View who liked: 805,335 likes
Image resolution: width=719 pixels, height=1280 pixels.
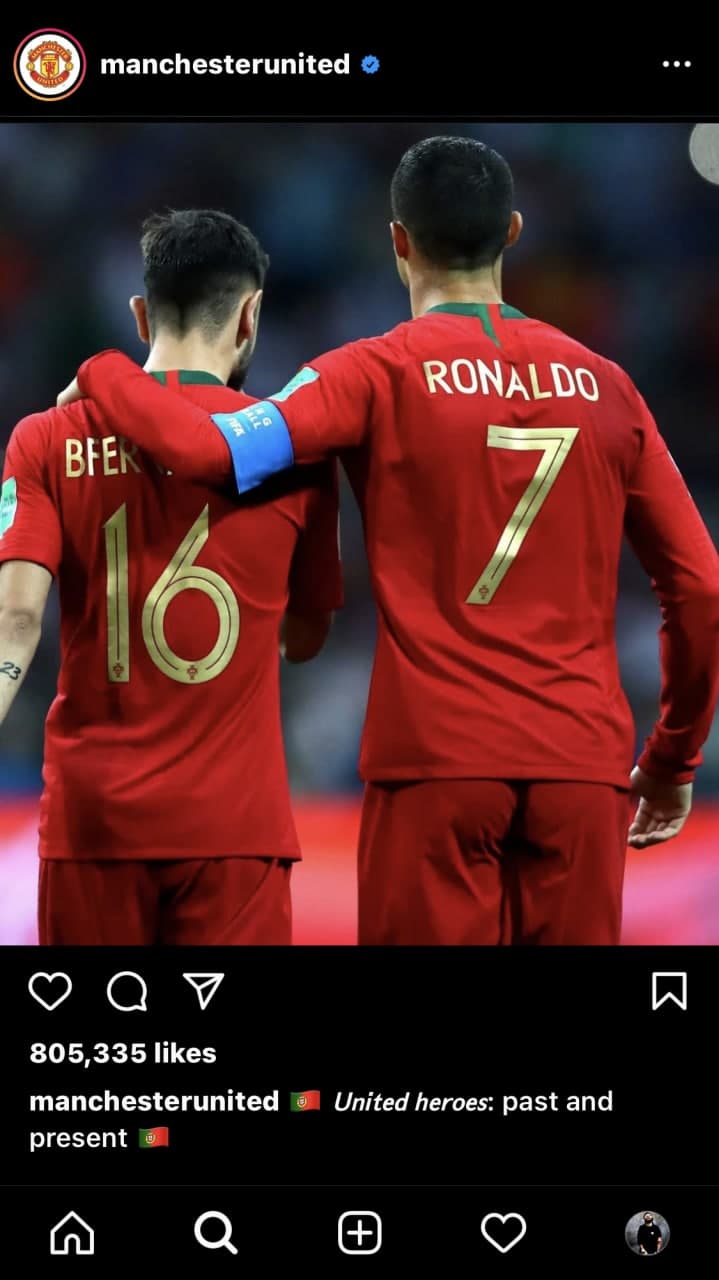(122, 1052)
